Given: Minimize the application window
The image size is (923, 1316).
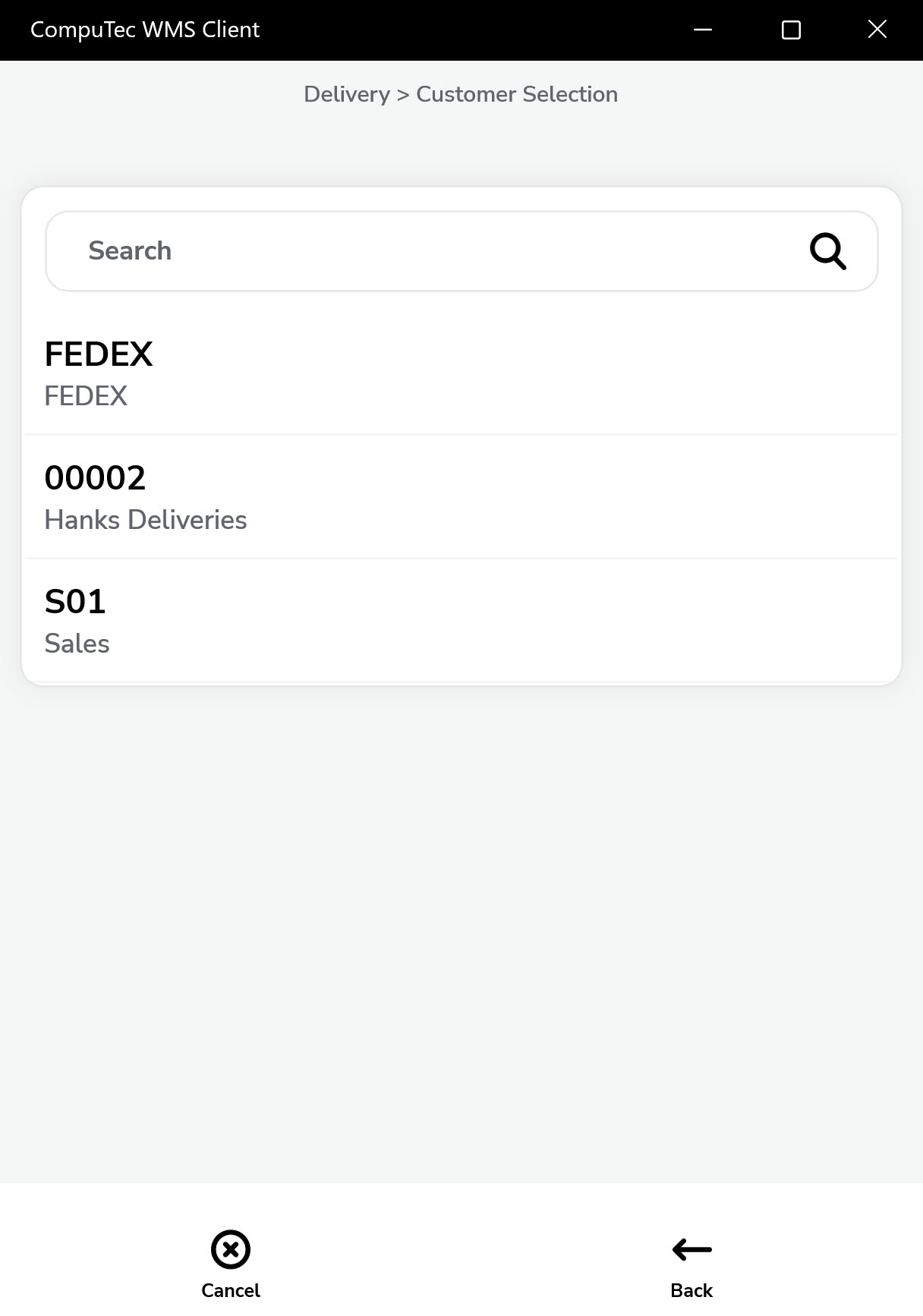Looking at the screenshot, I should click(703, 30).
